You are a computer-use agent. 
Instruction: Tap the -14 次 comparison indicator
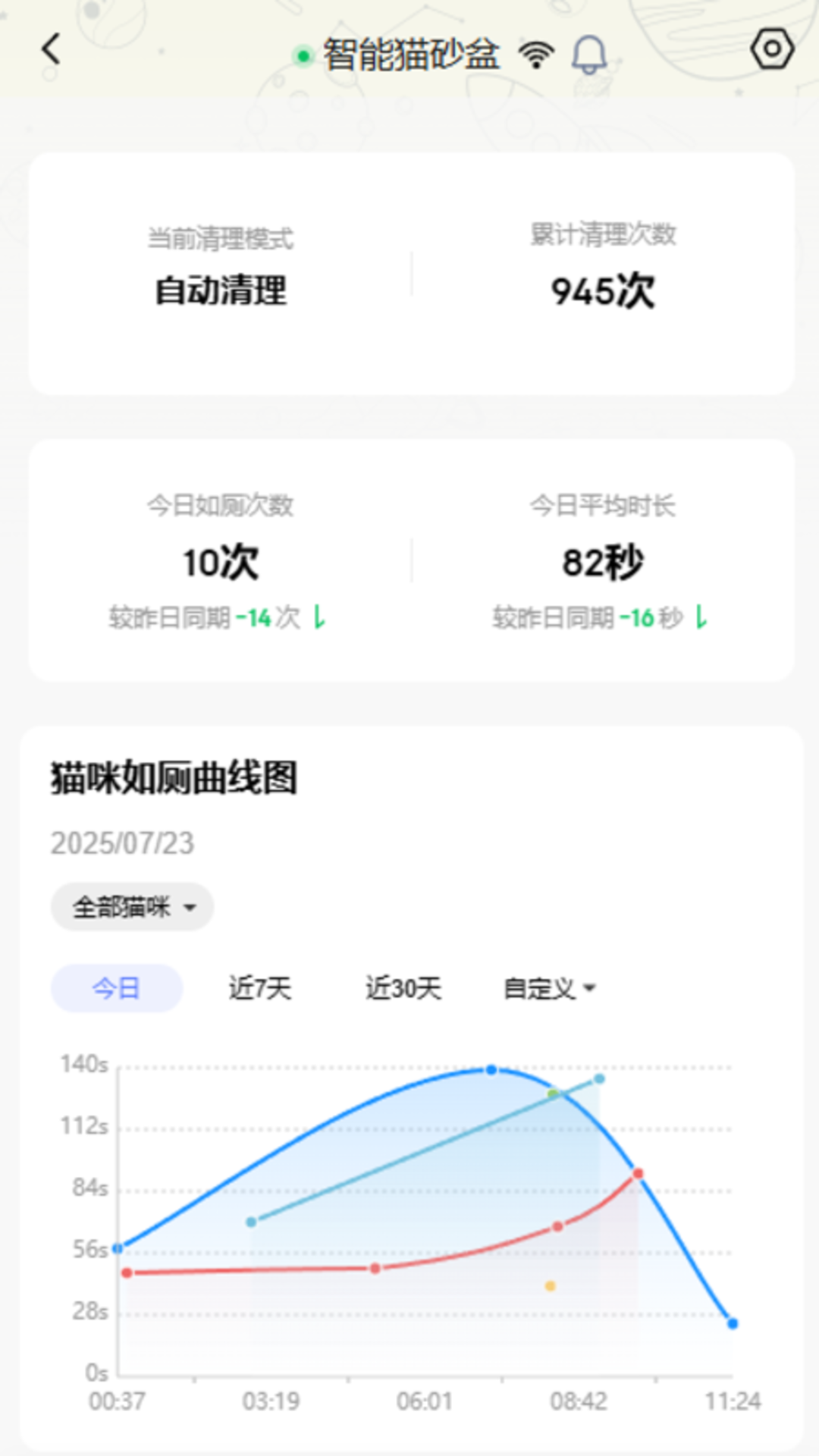point(262,618)
